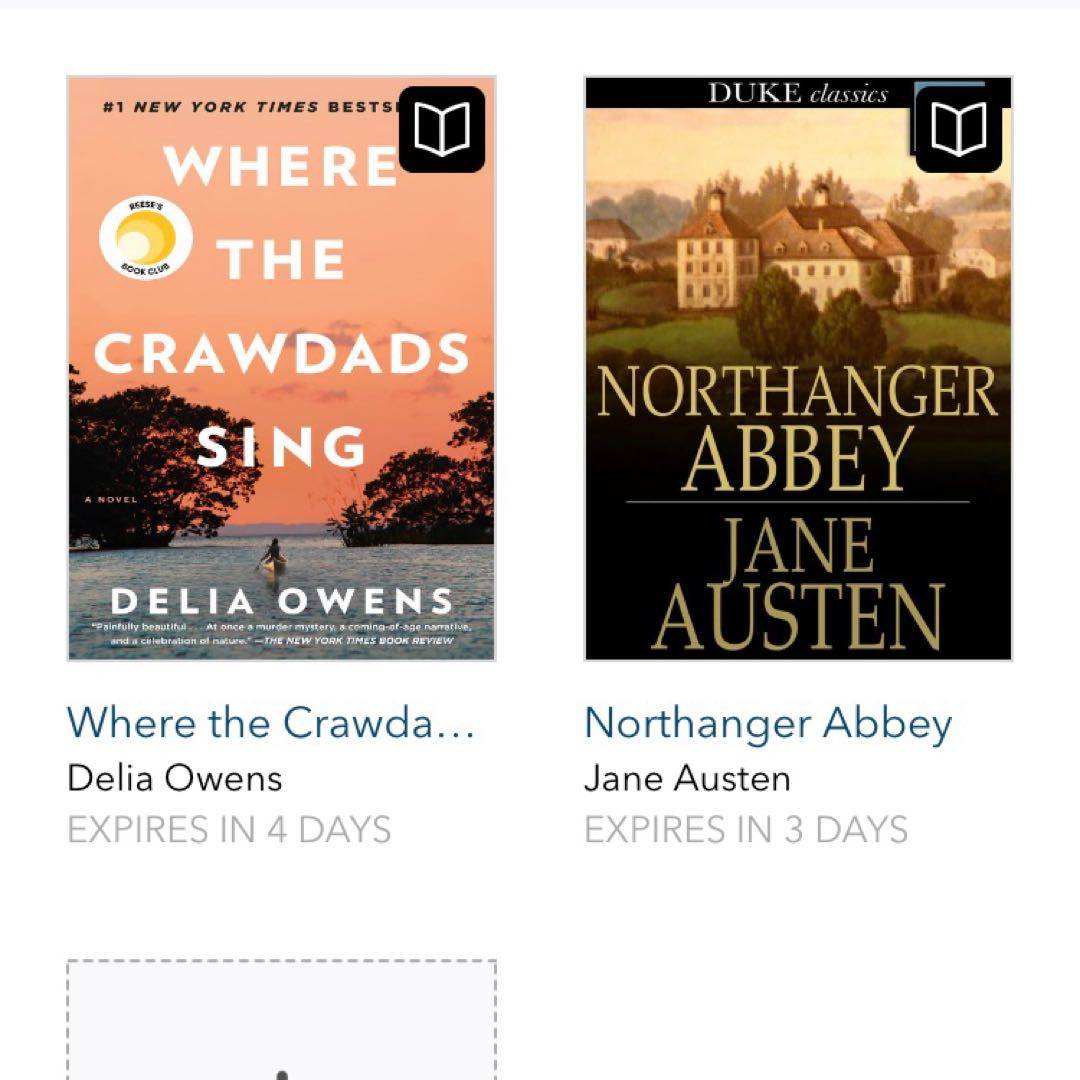The width and height of the screenshot is (1080, 1080).
Task: Tap the empty dashed-outline shelf tile
Action: point(281,1020)
